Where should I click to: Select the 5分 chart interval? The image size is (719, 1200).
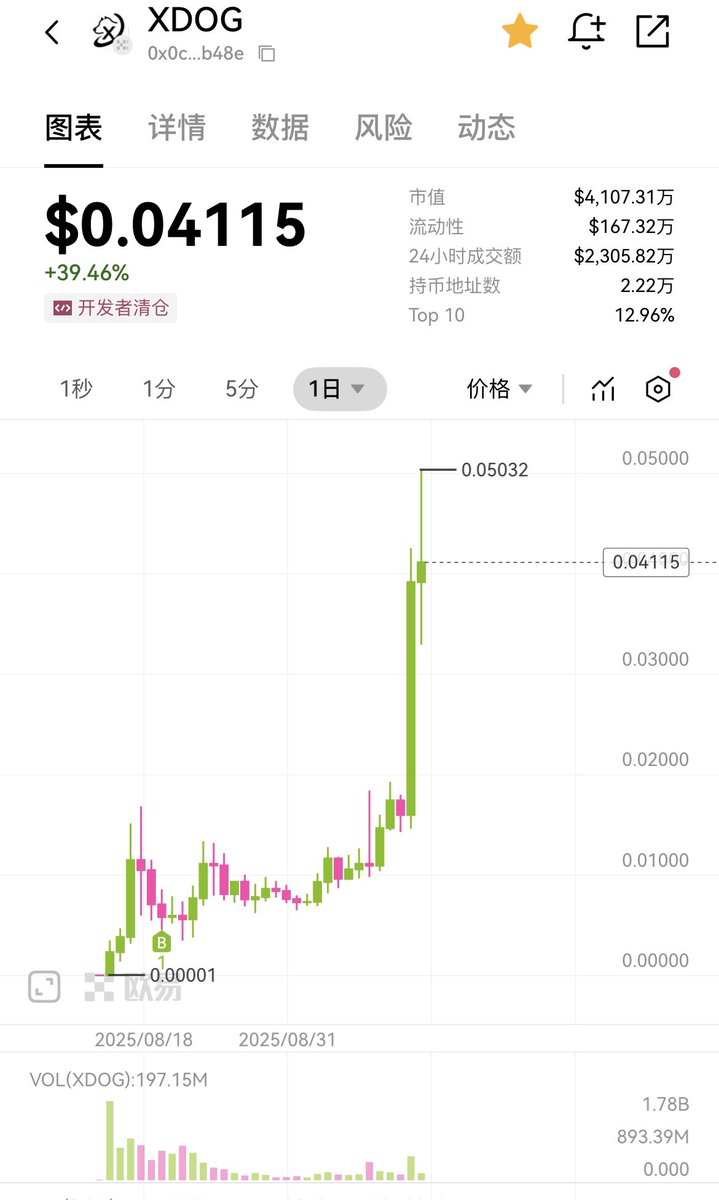[241, 389]
